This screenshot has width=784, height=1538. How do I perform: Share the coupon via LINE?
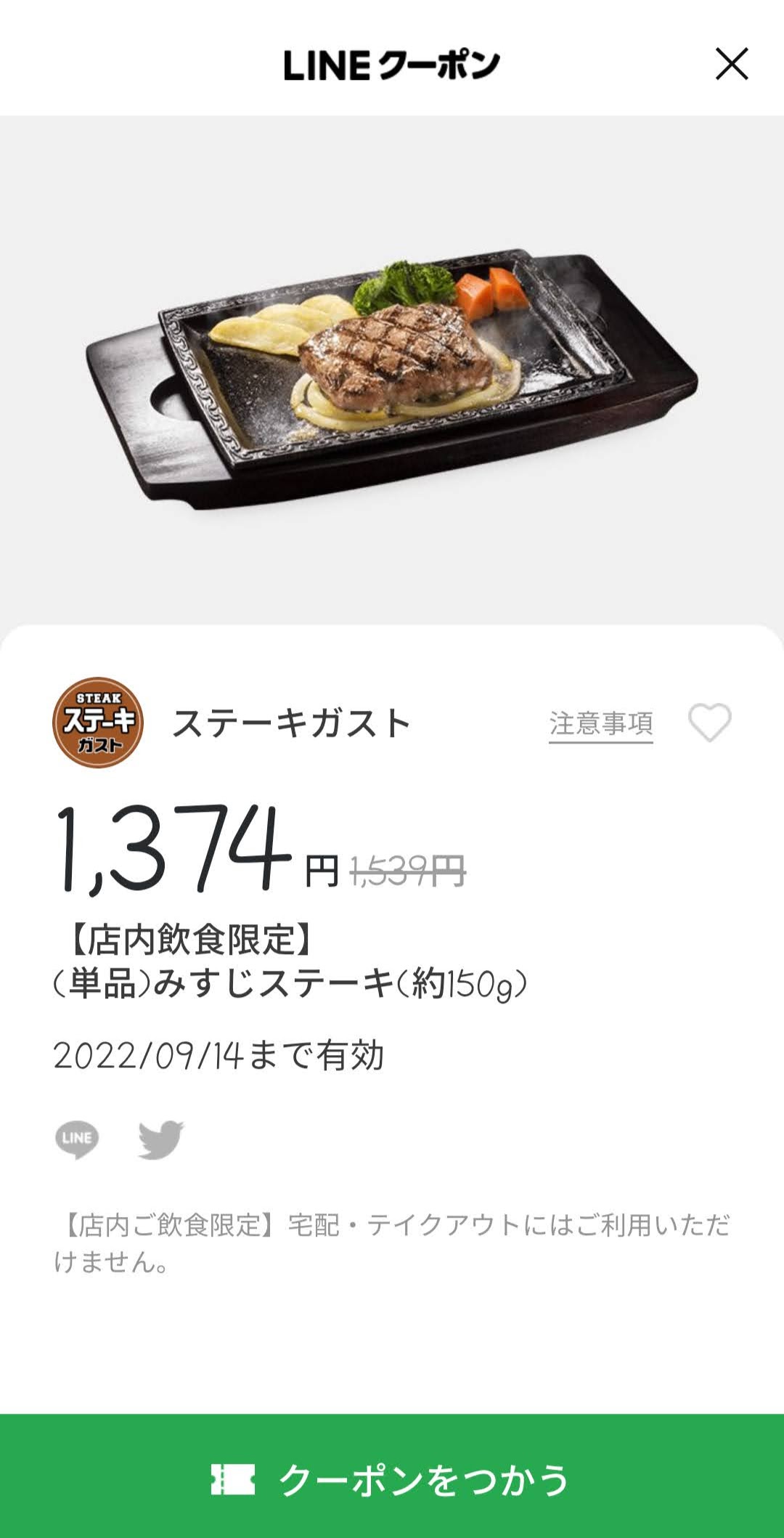coord(77,1139)
